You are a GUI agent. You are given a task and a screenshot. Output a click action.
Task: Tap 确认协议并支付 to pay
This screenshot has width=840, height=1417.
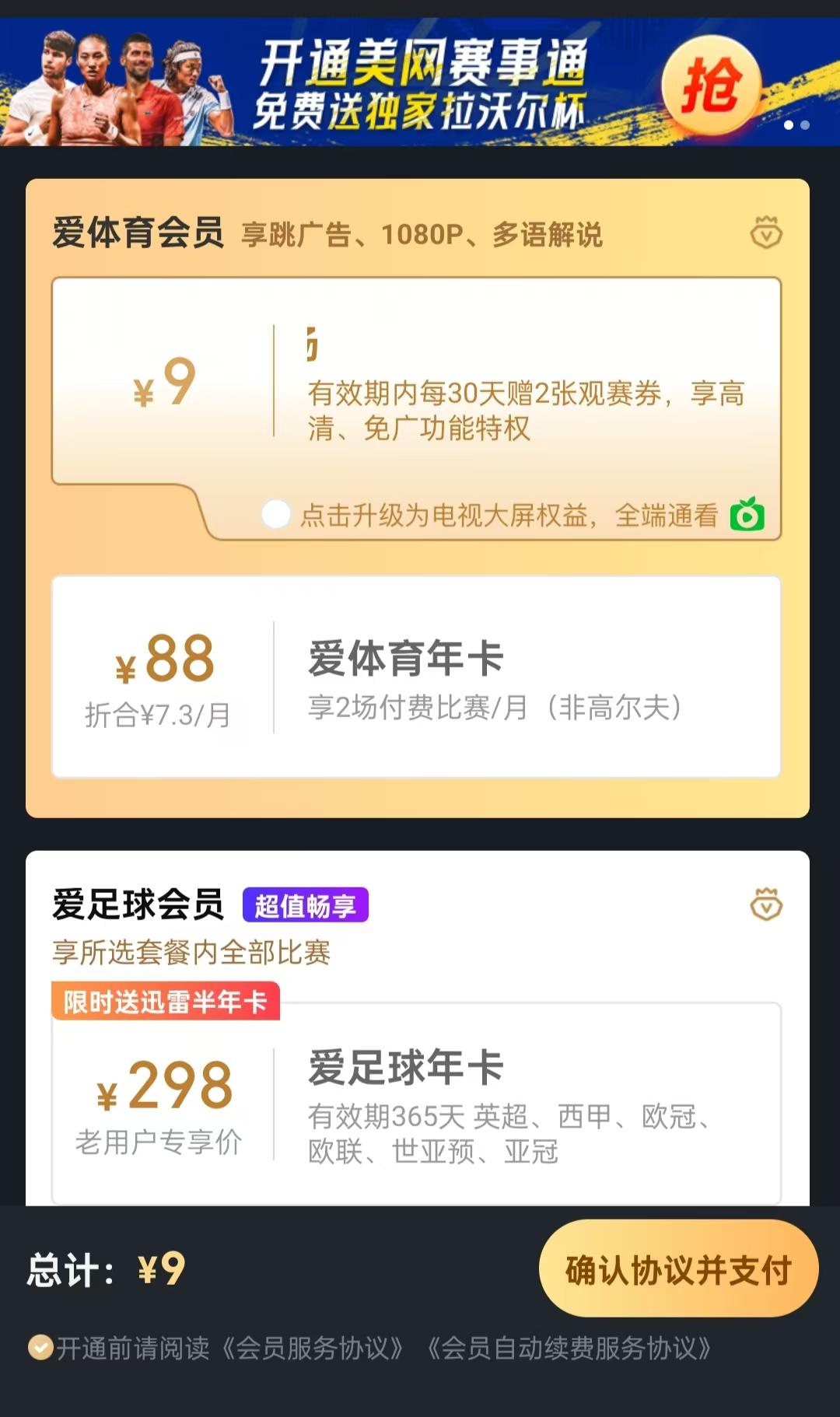coord(678,1268)
